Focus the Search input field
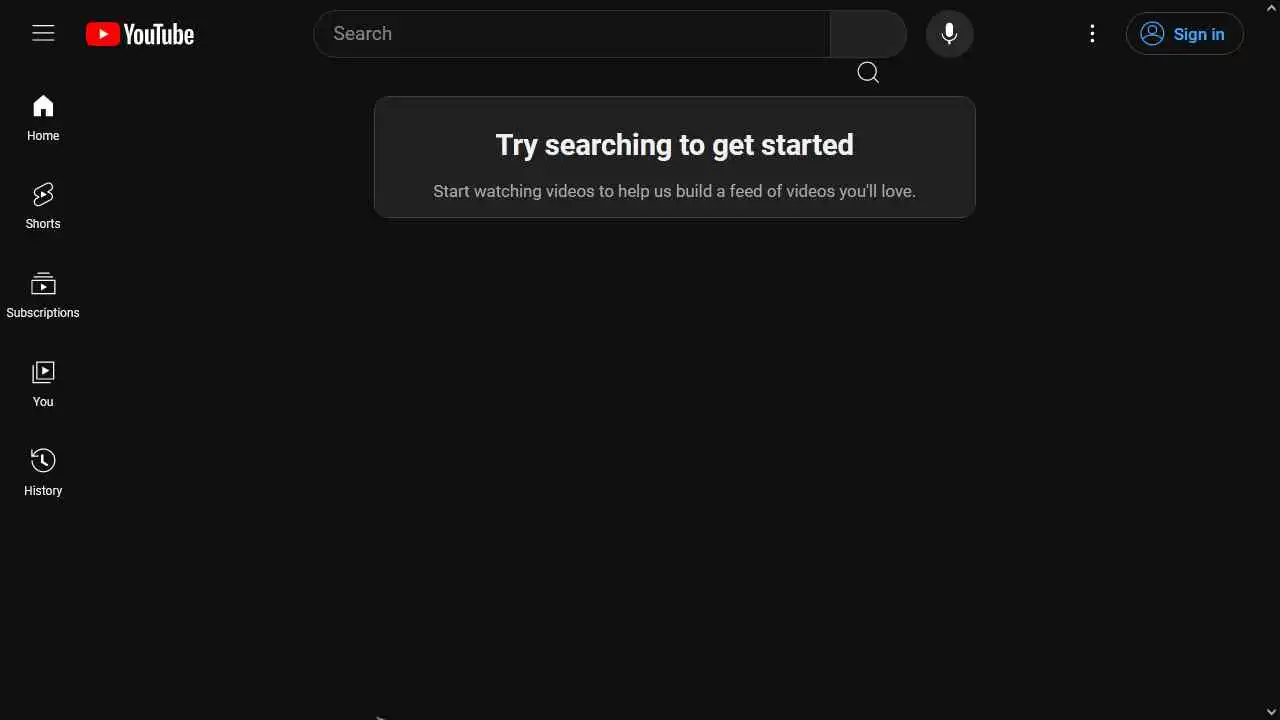The image size is (1280, 720). [x=570, y=34]
